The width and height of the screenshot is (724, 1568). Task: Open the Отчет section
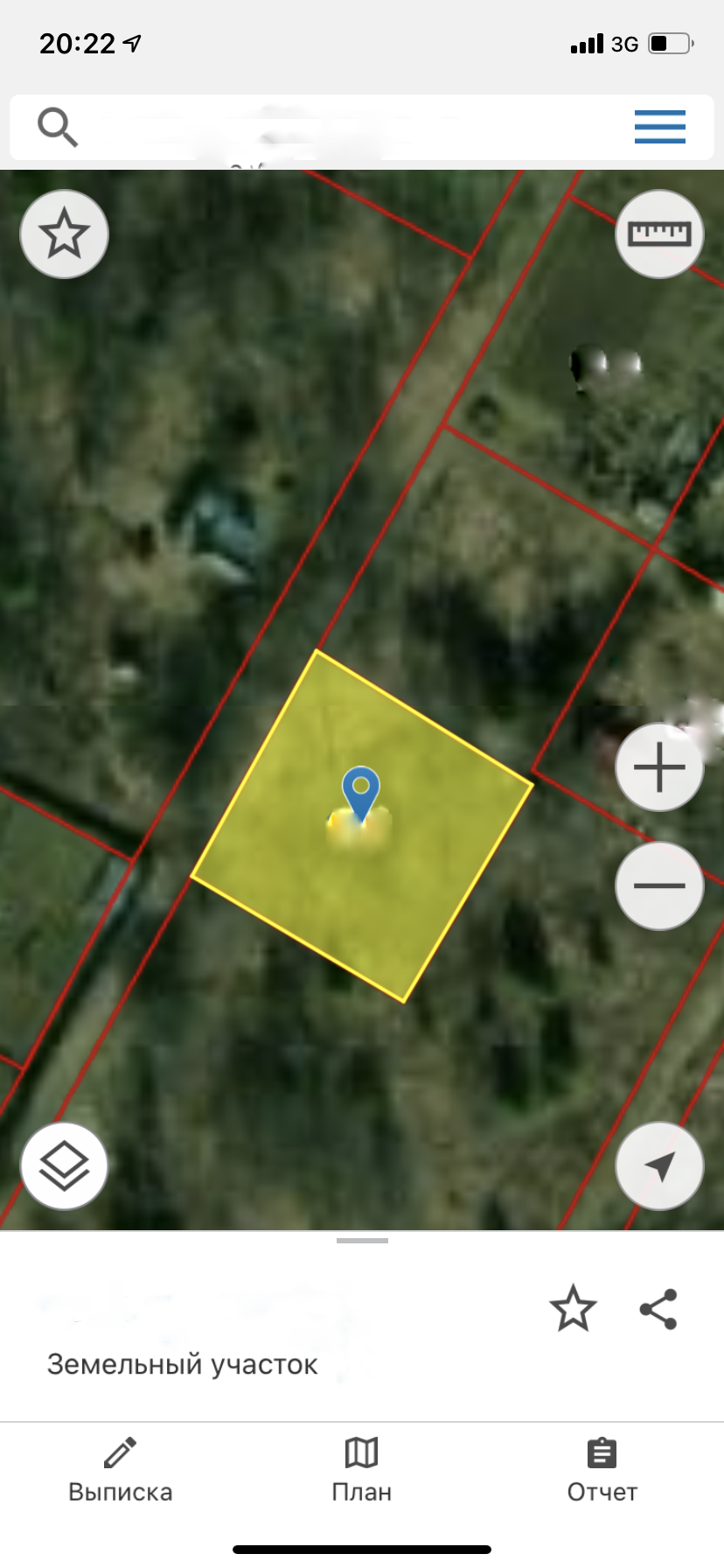pyautogui.click(x=602, y=1470)
